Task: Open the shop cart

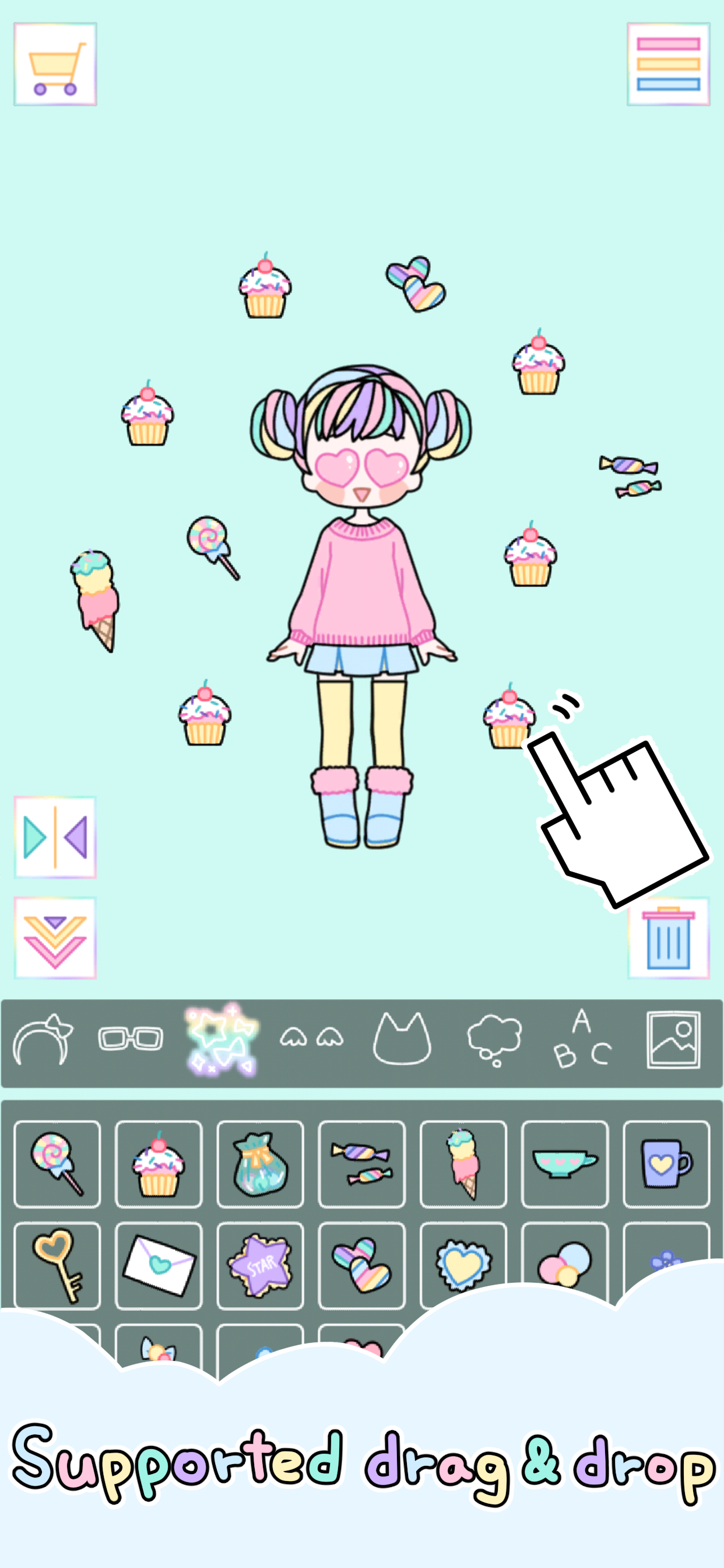Action: pyautogui.click(x=55, y=64)
